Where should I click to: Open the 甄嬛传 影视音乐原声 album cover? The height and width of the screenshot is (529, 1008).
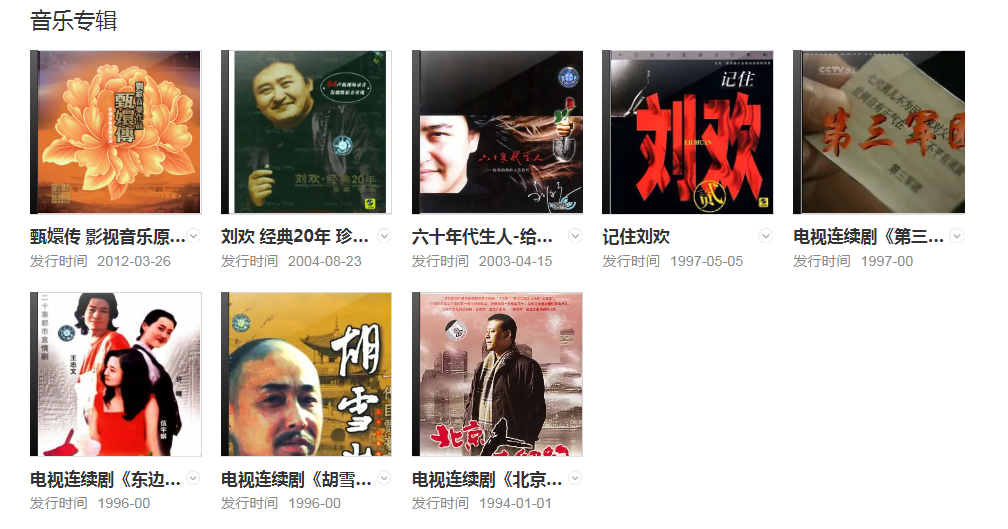[x=116, y=132]
